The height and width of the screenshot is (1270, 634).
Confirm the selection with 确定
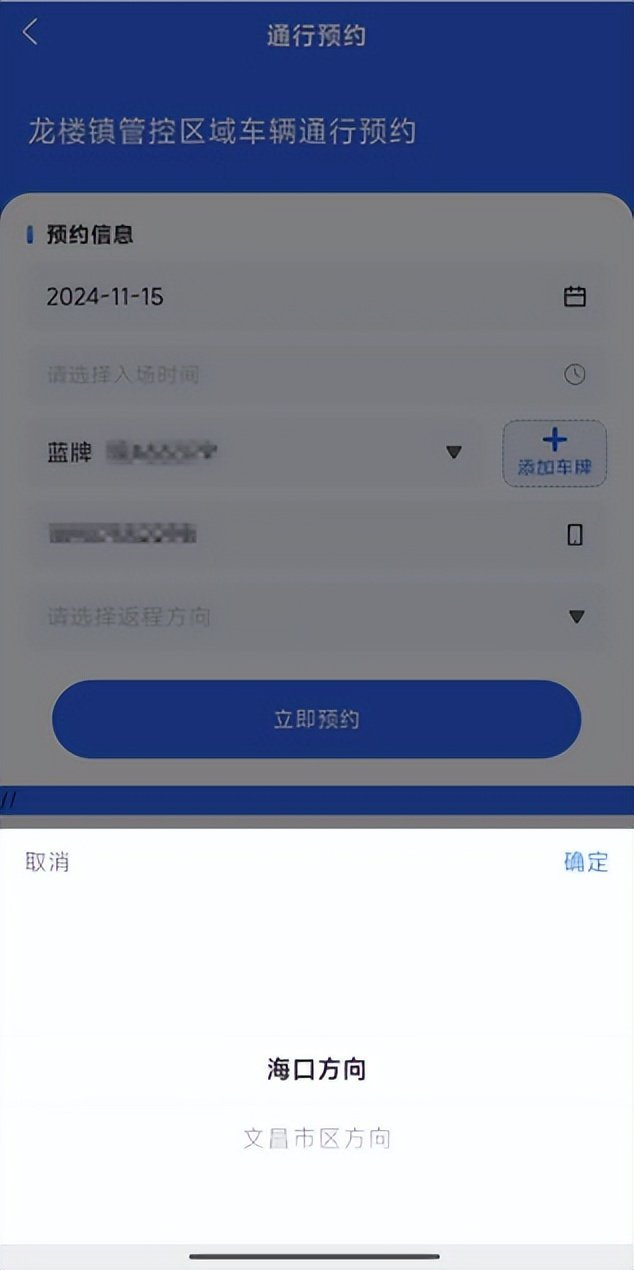586,862
